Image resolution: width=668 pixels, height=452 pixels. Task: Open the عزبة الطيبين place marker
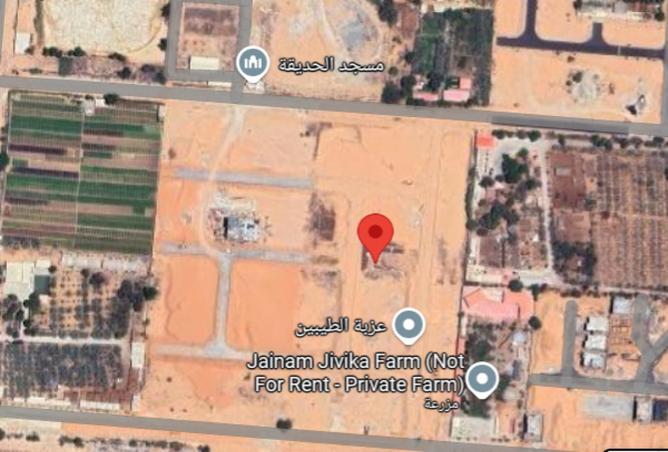pos(408,324)
